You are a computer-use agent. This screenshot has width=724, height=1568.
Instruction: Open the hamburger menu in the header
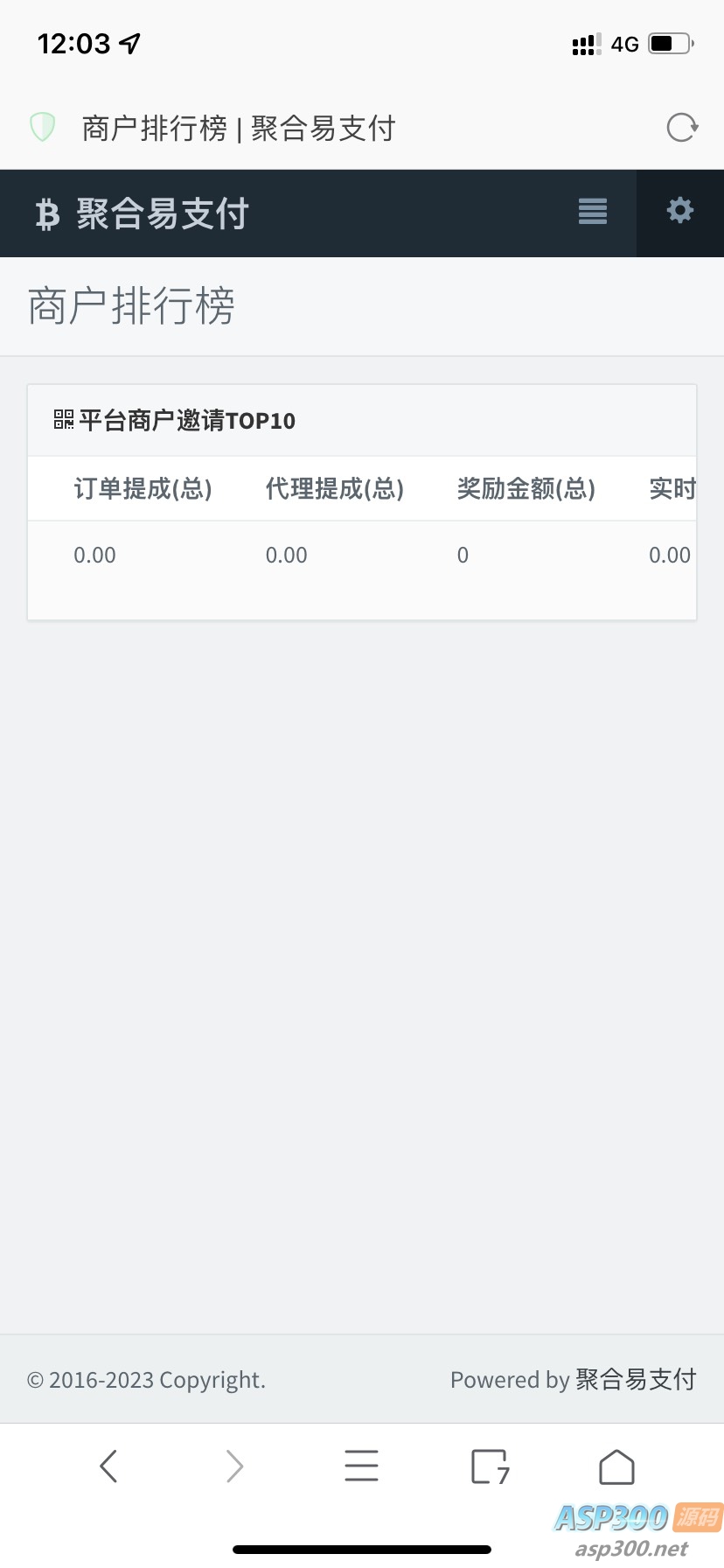click(593, 212)
